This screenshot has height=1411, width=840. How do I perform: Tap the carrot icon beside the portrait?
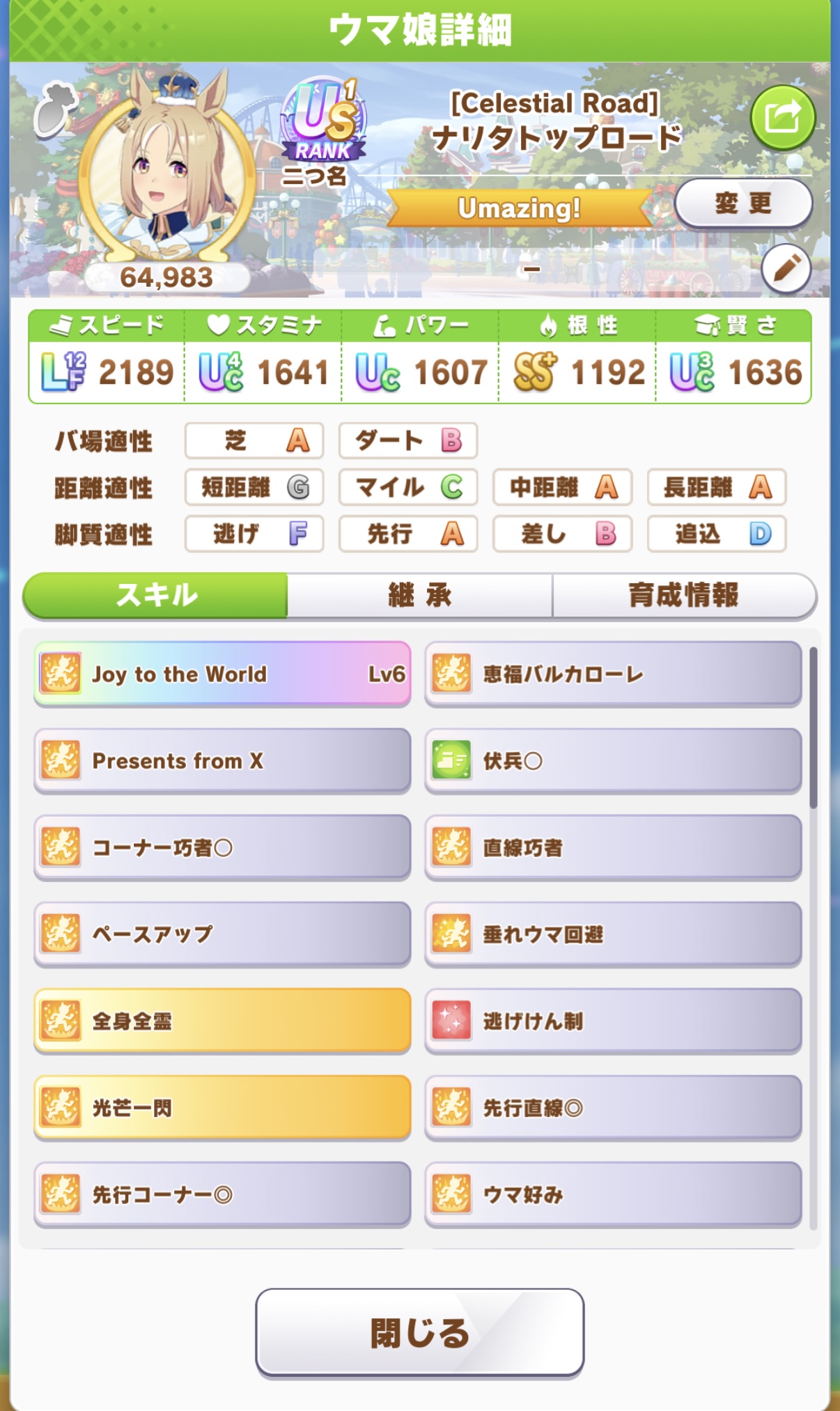pos(56,109)
